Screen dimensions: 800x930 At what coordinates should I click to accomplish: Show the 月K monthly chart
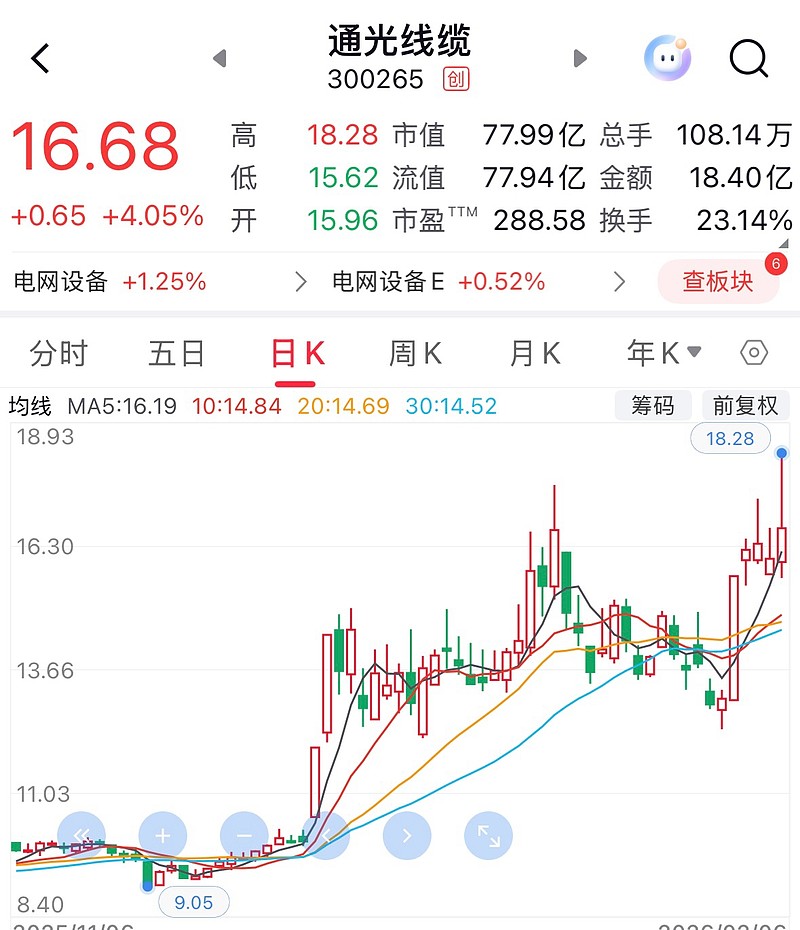(x=534, y=353)
